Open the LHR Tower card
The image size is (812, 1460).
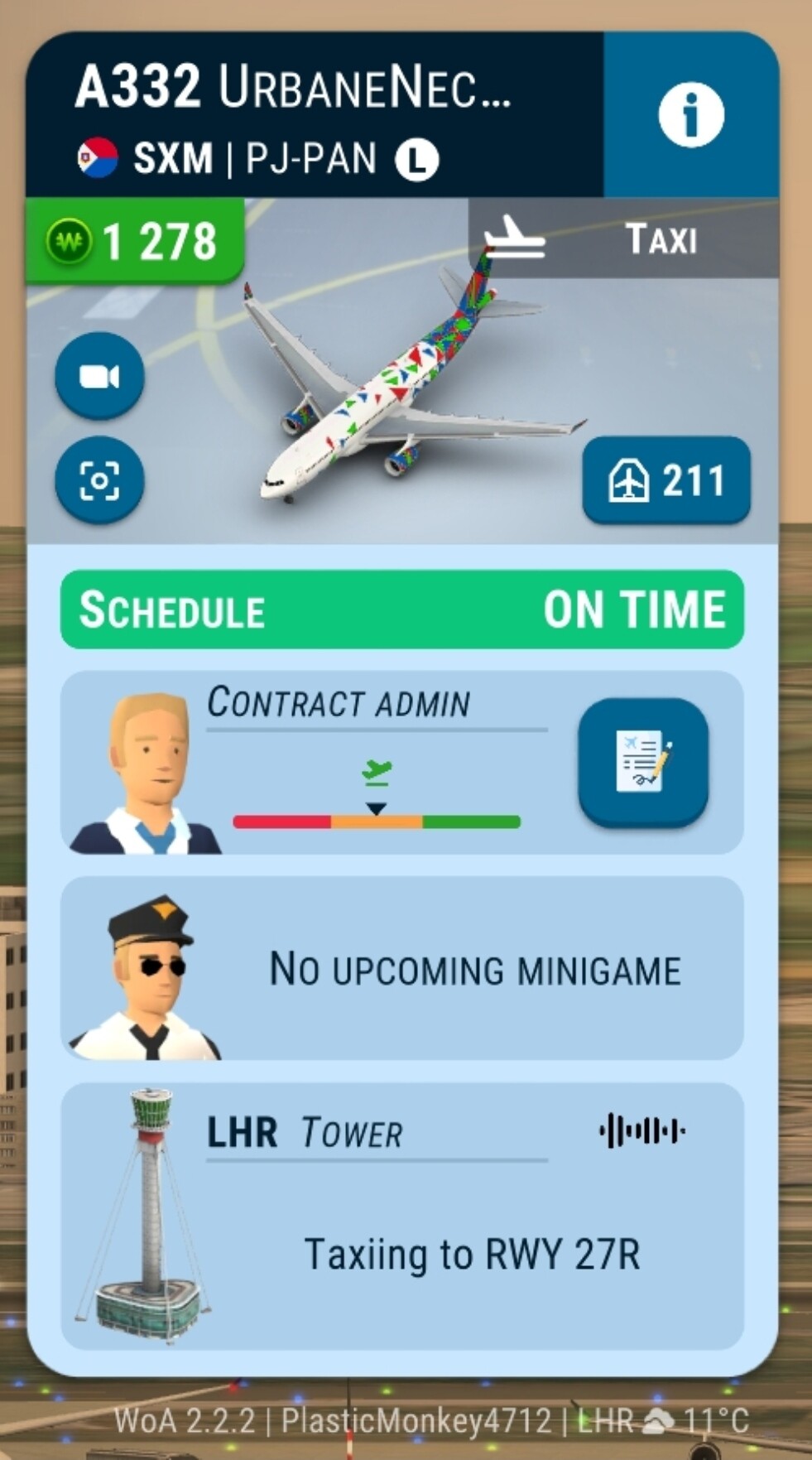[x=402, y=1217]
